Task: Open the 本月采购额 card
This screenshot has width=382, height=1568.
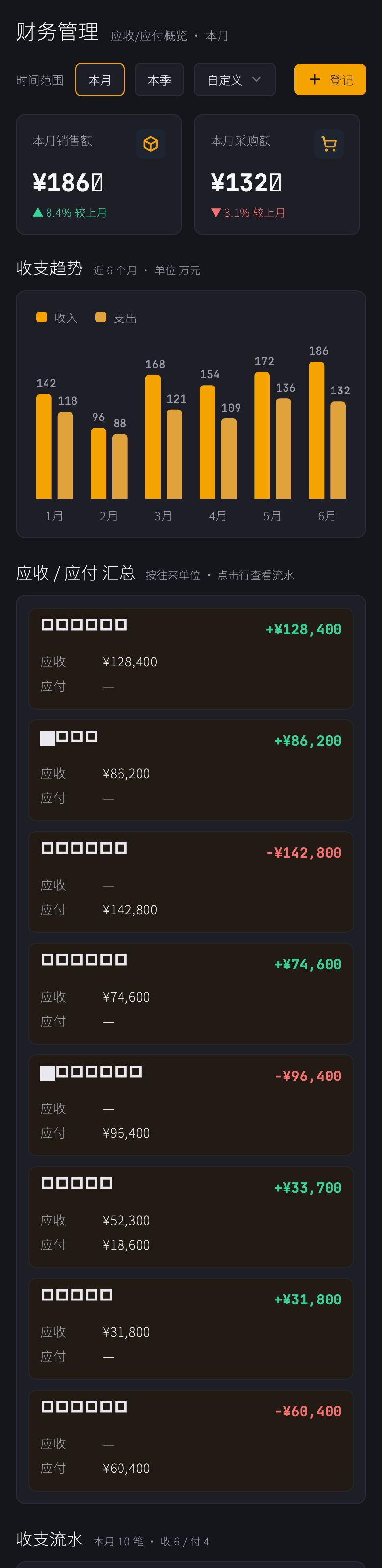Action: click(277, 175)
